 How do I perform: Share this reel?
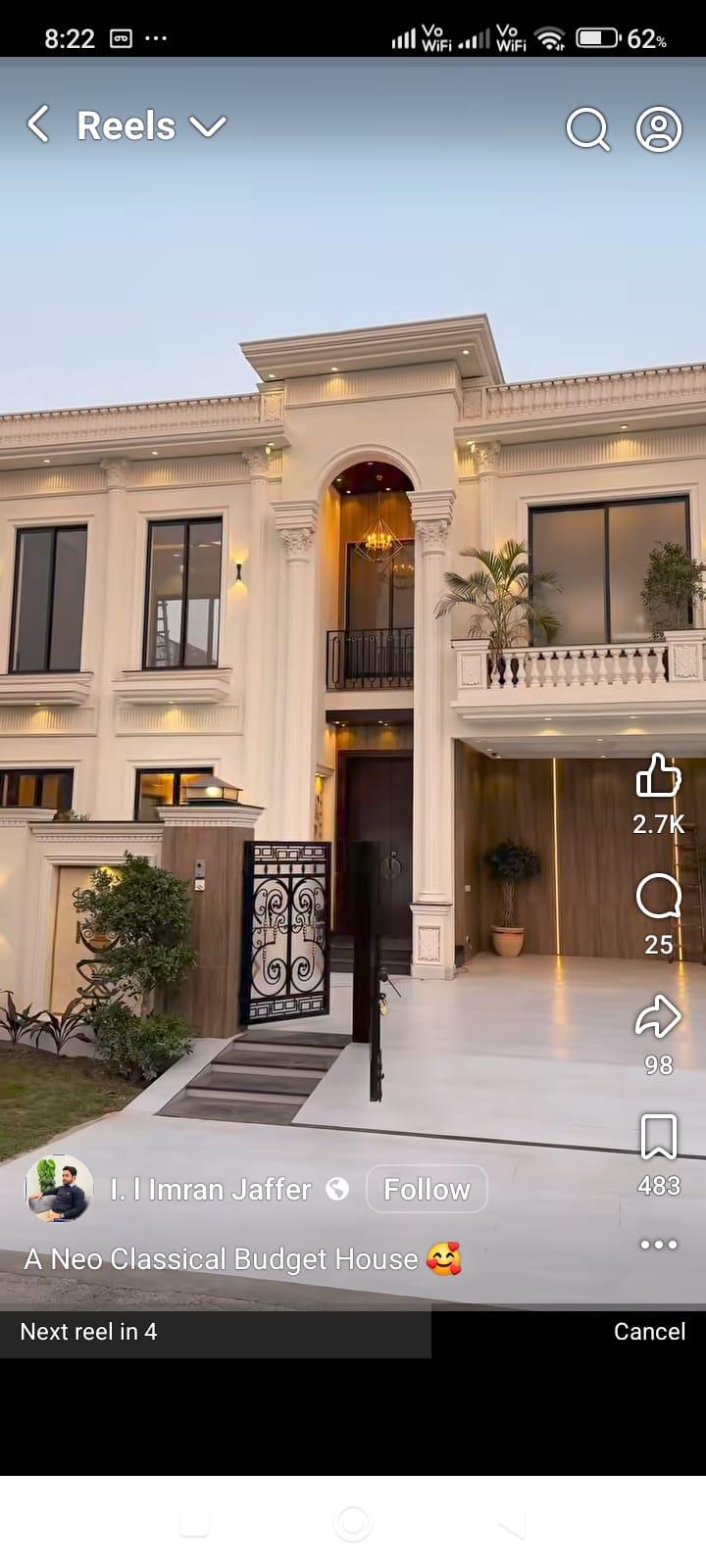(x=658, y=1017)
